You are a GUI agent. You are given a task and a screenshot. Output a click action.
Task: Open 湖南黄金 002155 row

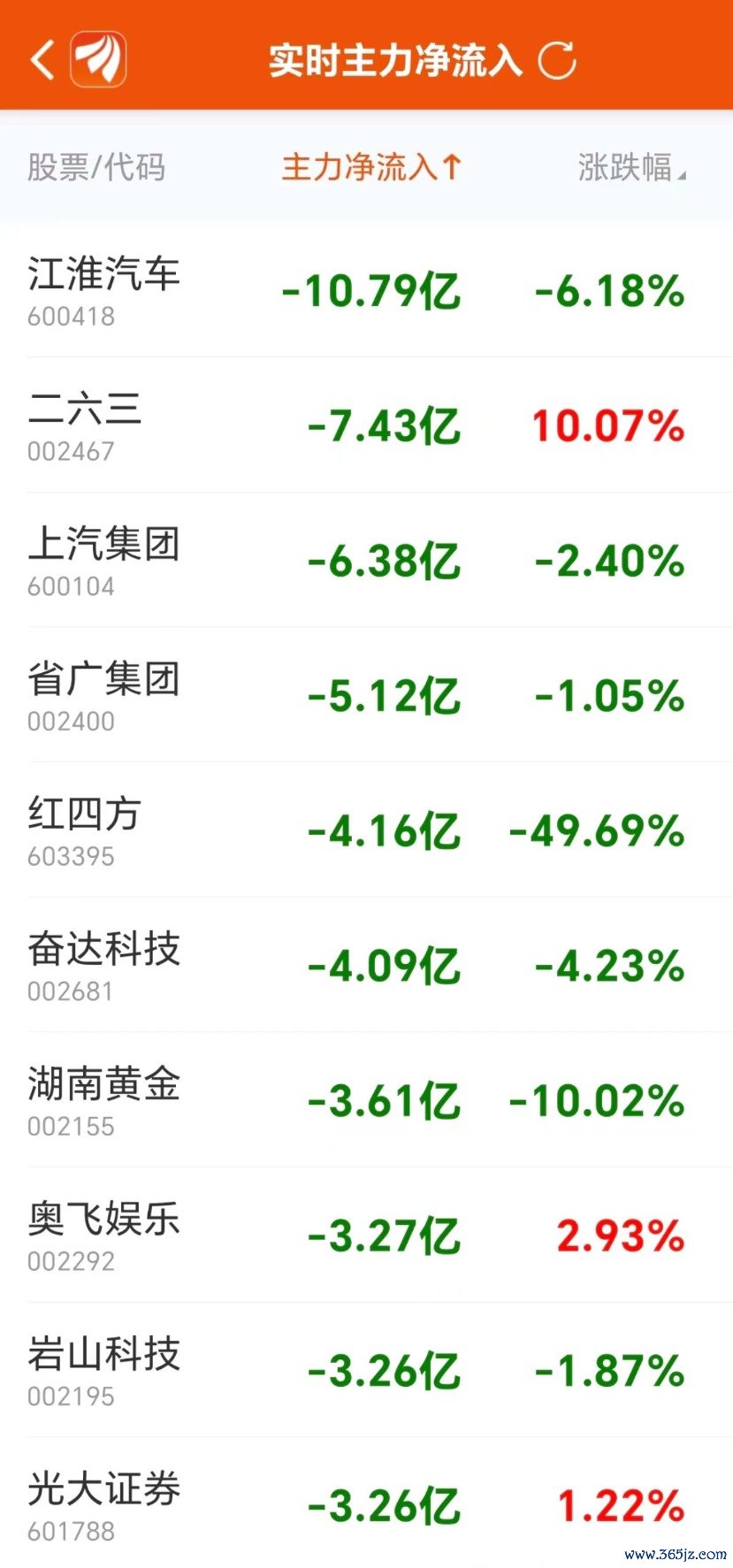pyautogui.click(x=366, y=1100)
